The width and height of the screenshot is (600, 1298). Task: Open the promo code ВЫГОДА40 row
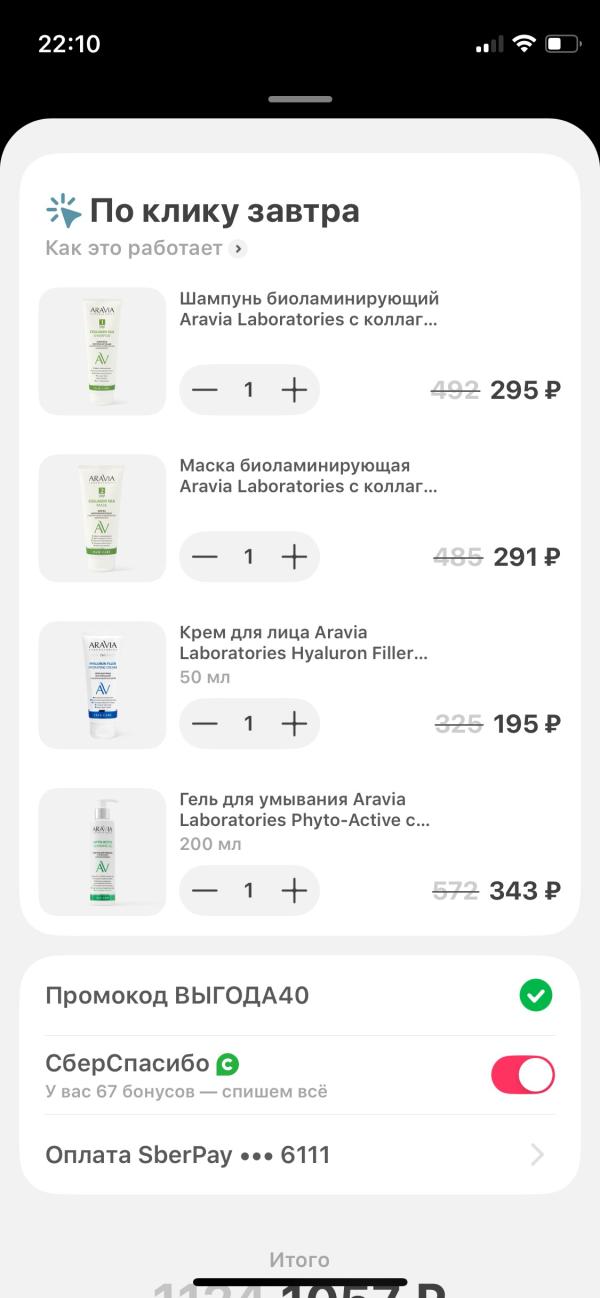298,996
